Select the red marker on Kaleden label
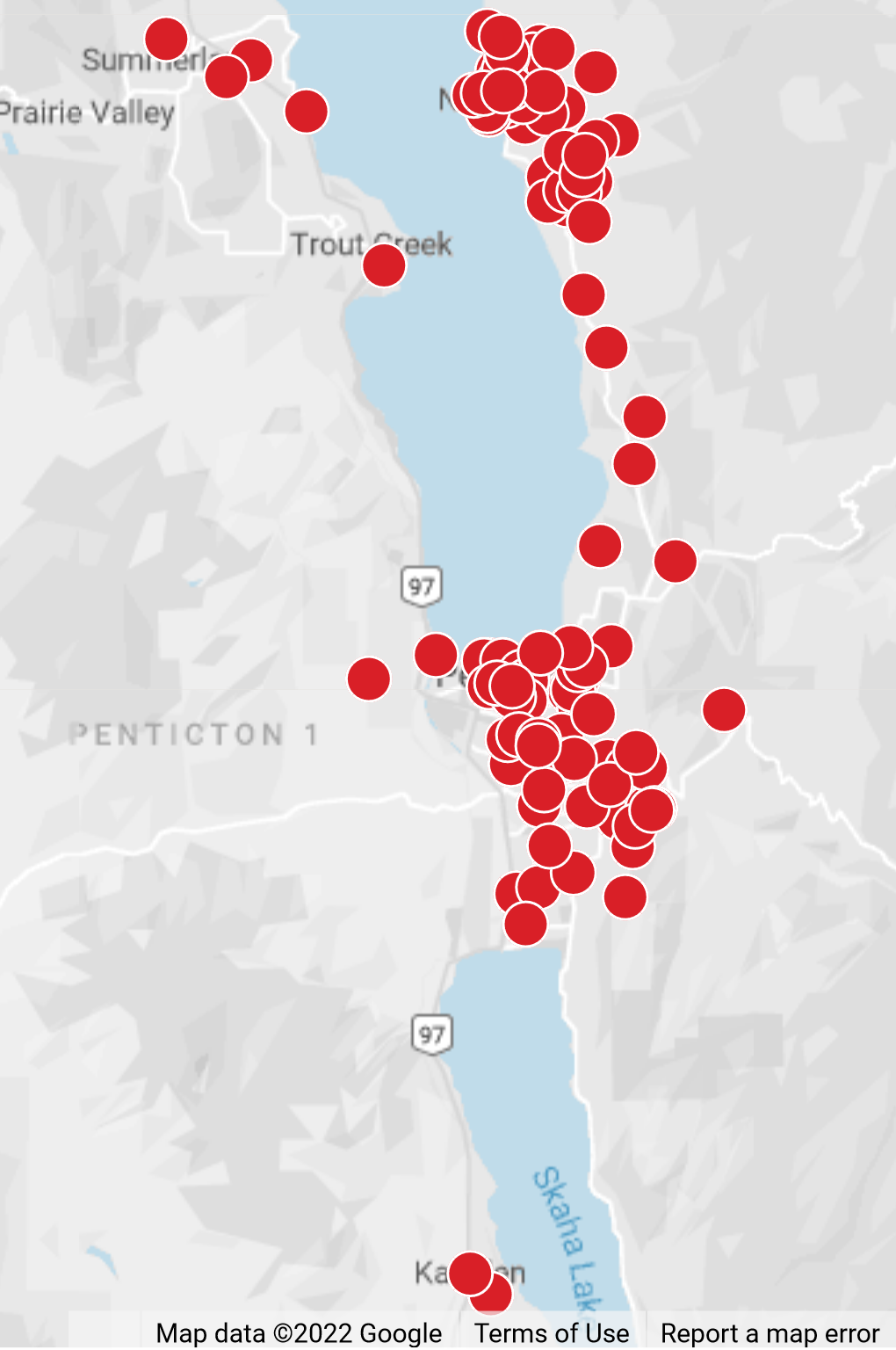 coord(470,1273)
